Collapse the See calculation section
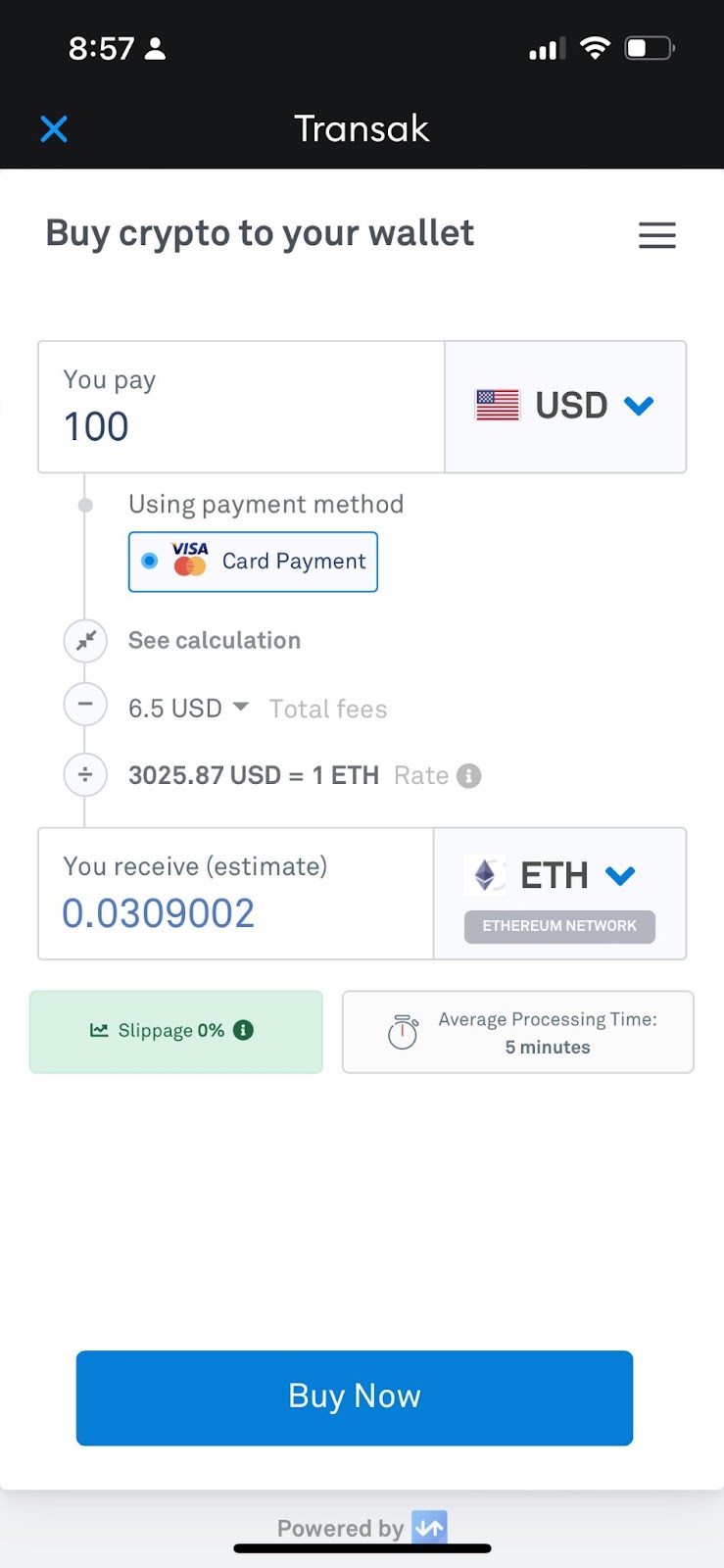Image resolution: width=724 pixels, height=1568 pixels. click(86, 641)
